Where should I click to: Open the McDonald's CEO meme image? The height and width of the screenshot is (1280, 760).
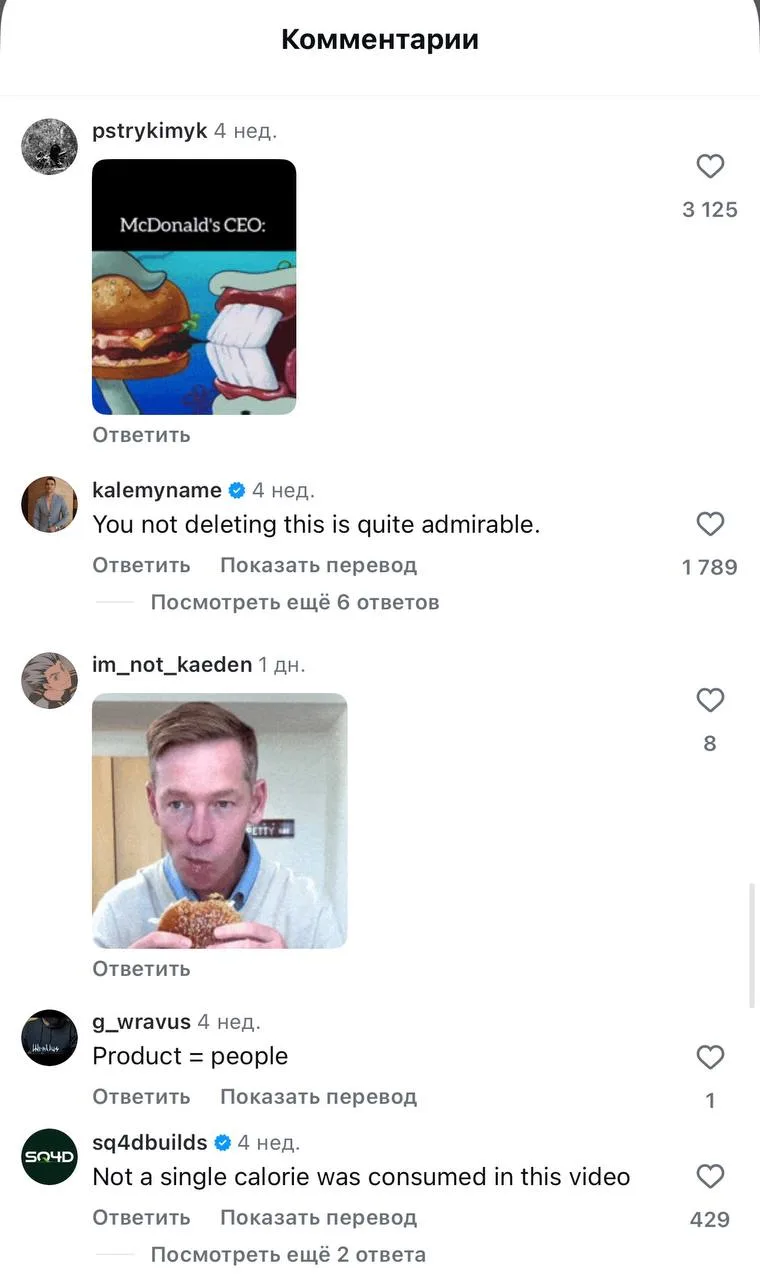click(x=194, y=287)
